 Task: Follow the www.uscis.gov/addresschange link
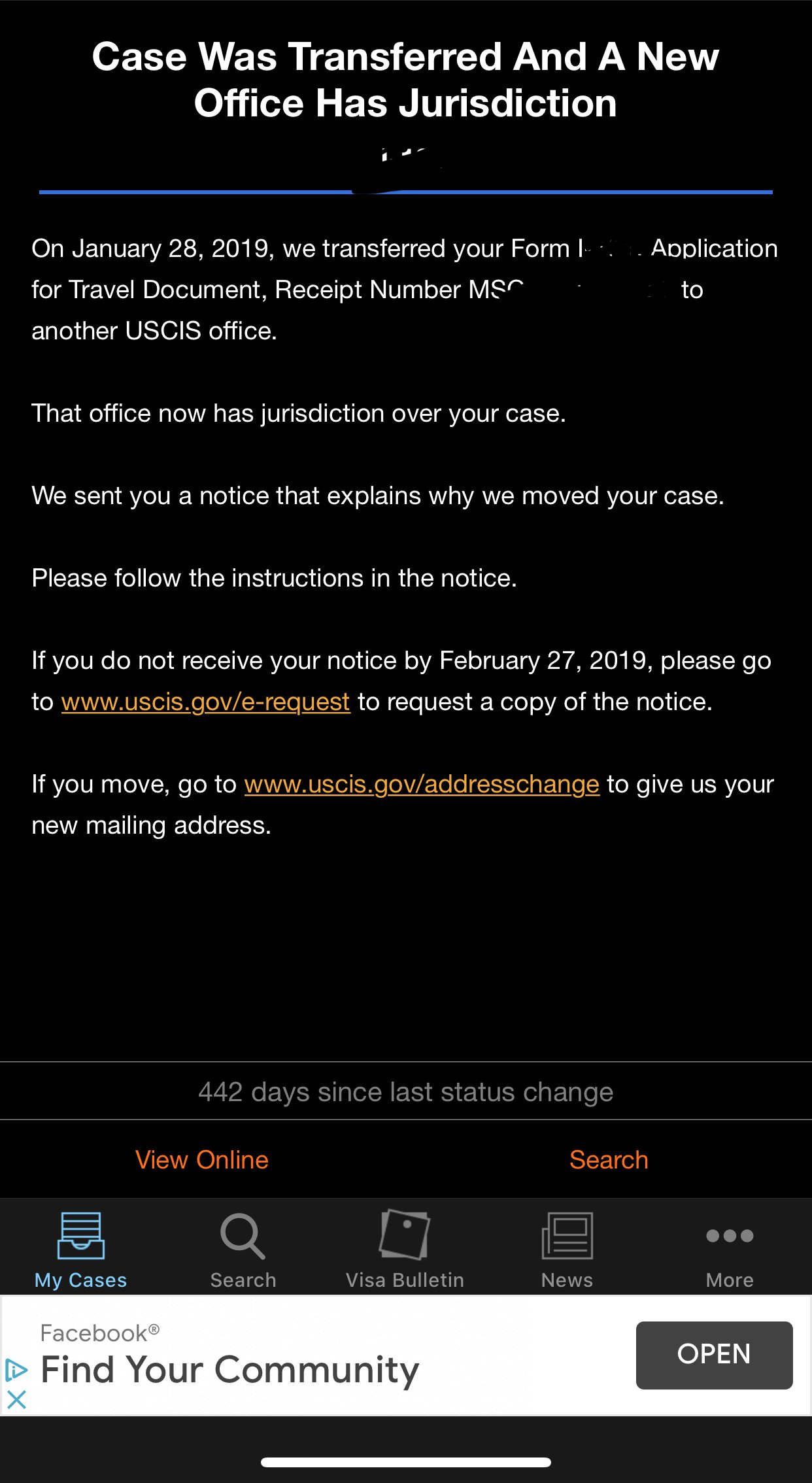[x=422, y=784]
